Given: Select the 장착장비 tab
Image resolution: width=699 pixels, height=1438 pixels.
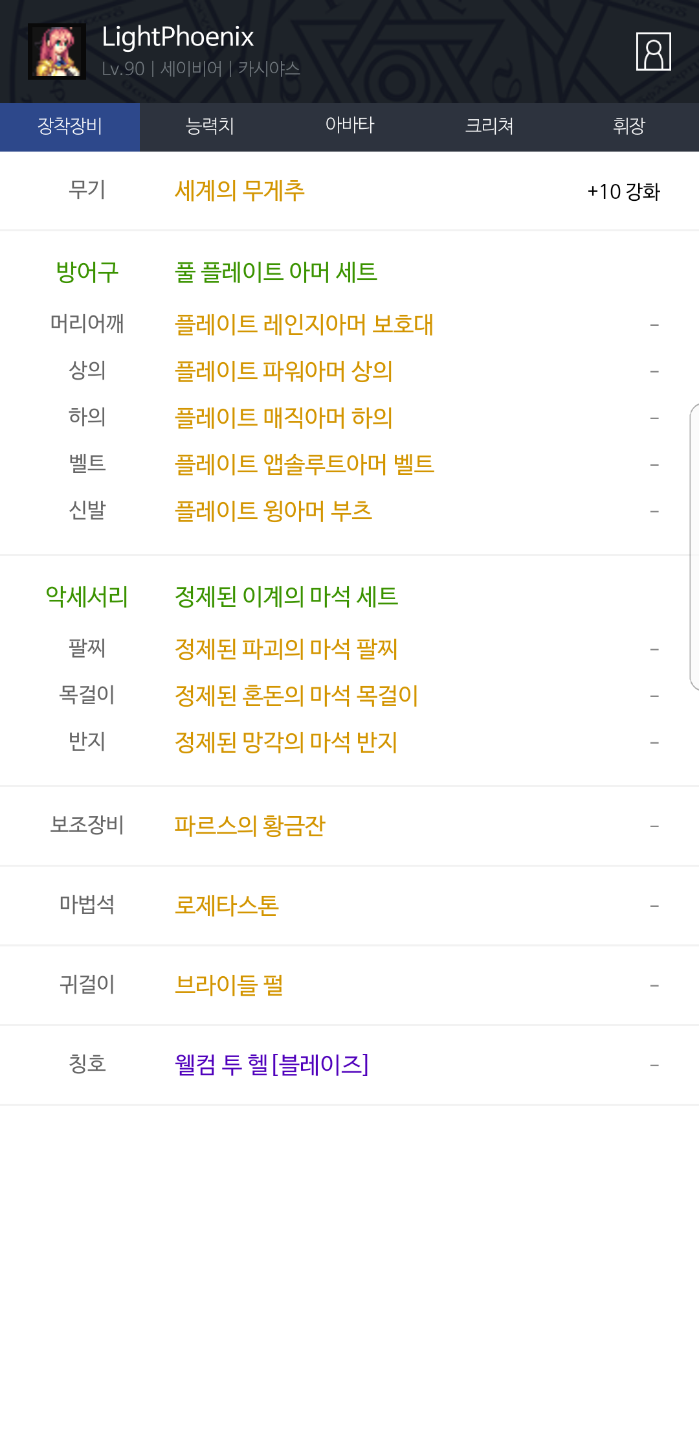Looking at the screenshot, I should point(70,127).
